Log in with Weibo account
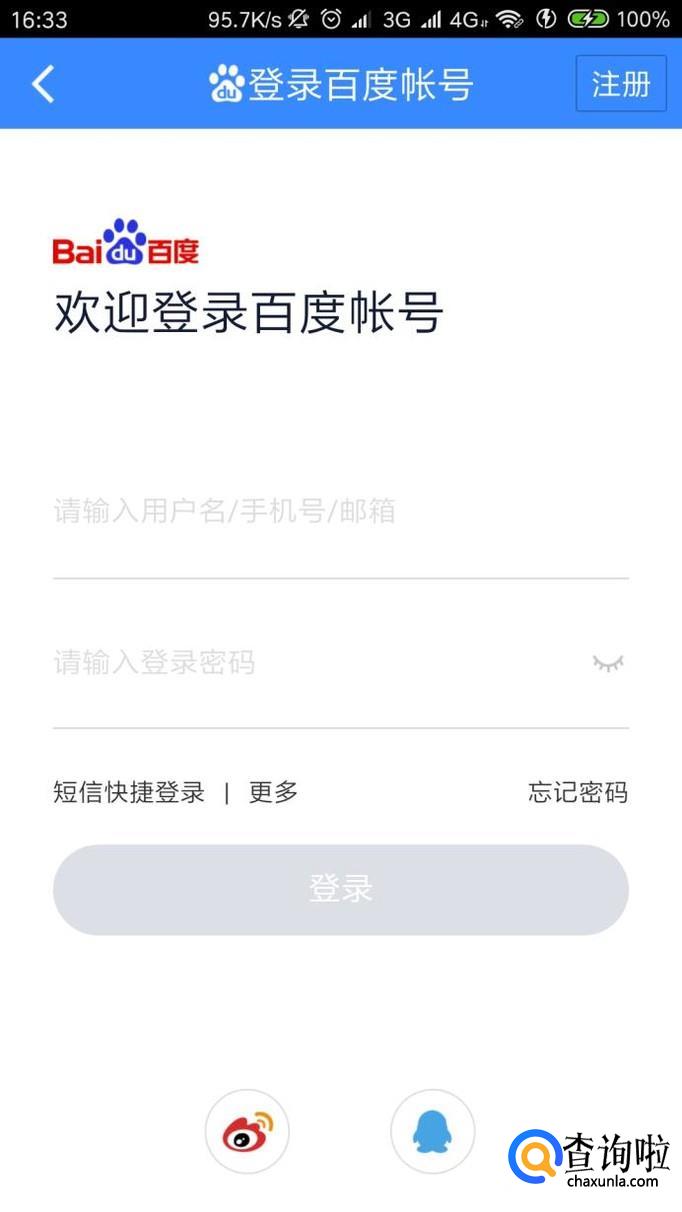This screenshot has height=1212, width=682. (x=247, y=1132)
